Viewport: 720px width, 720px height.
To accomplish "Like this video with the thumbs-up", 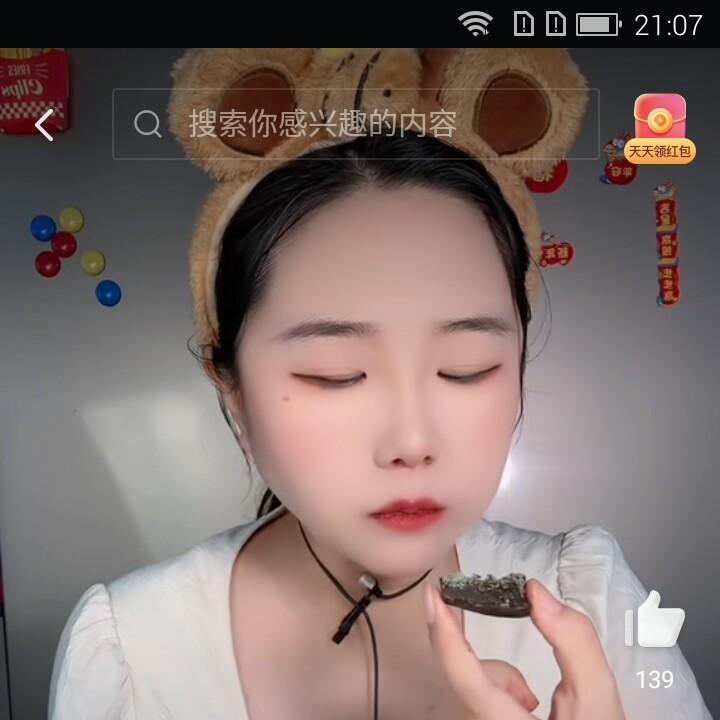I will (x=655, y=621).
